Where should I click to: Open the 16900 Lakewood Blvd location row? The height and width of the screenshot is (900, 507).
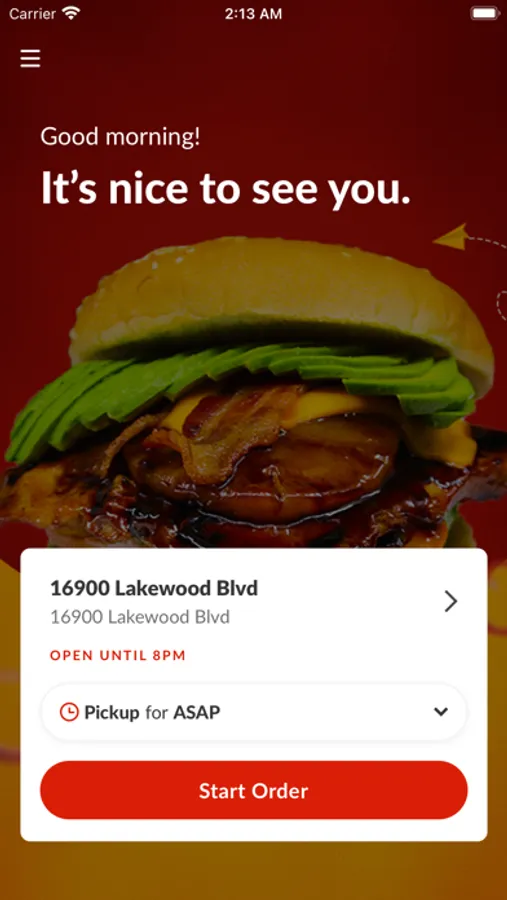pyautogui.click(x=254, y=602)
